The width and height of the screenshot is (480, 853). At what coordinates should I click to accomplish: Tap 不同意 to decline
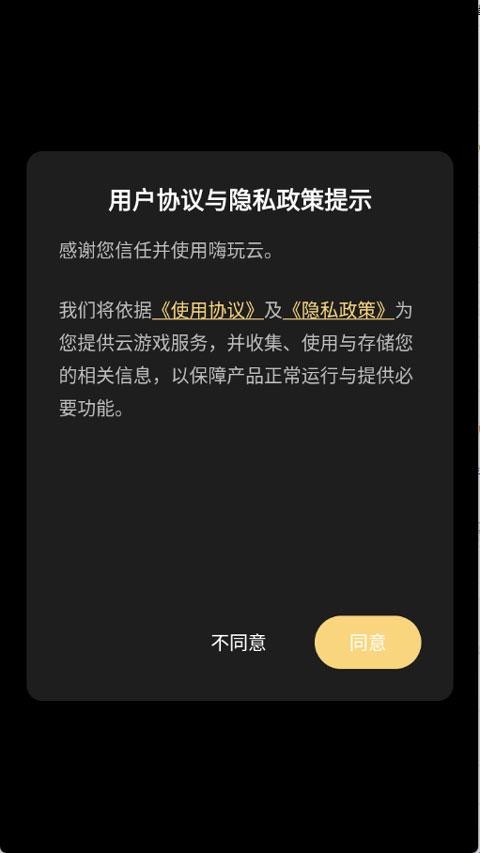pos(238,642)
